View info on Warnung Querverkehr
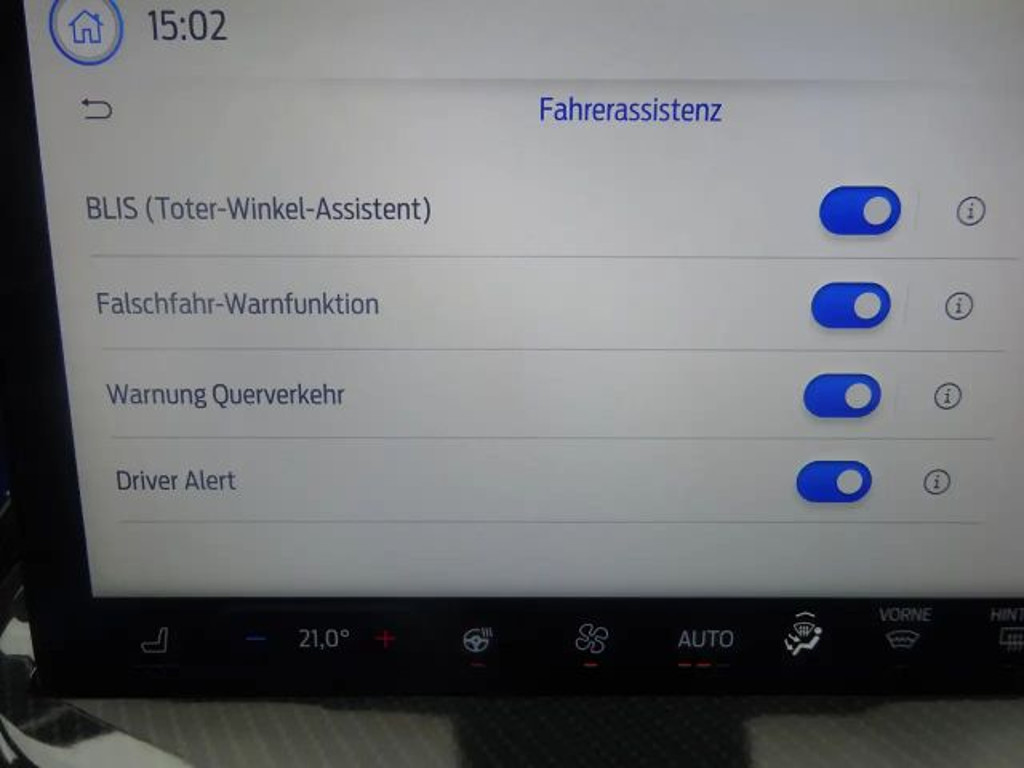 pos(947,396)
